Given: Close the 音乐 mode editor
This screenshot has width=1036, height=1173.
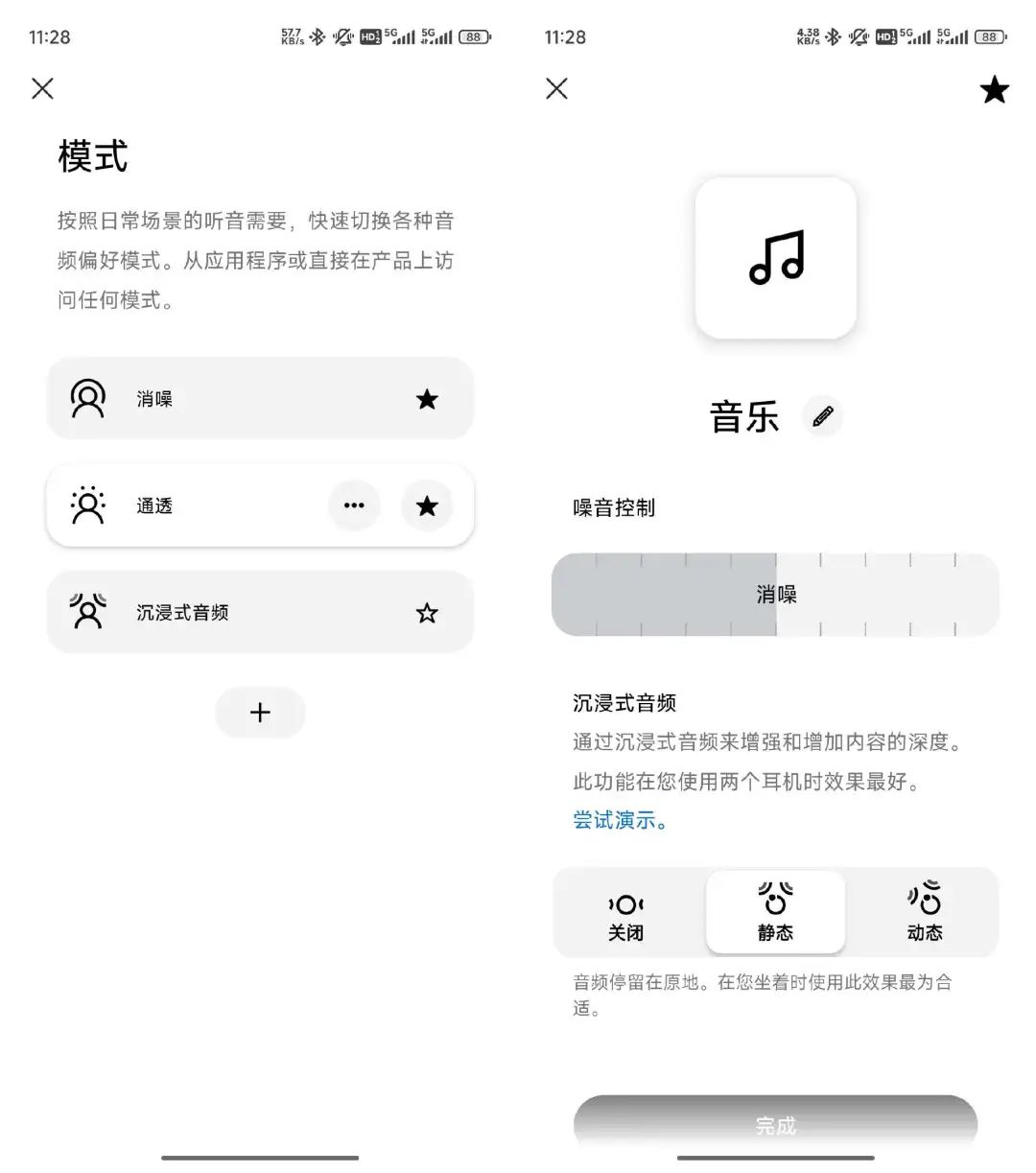Looking at the screenshot, I should 556,89.
